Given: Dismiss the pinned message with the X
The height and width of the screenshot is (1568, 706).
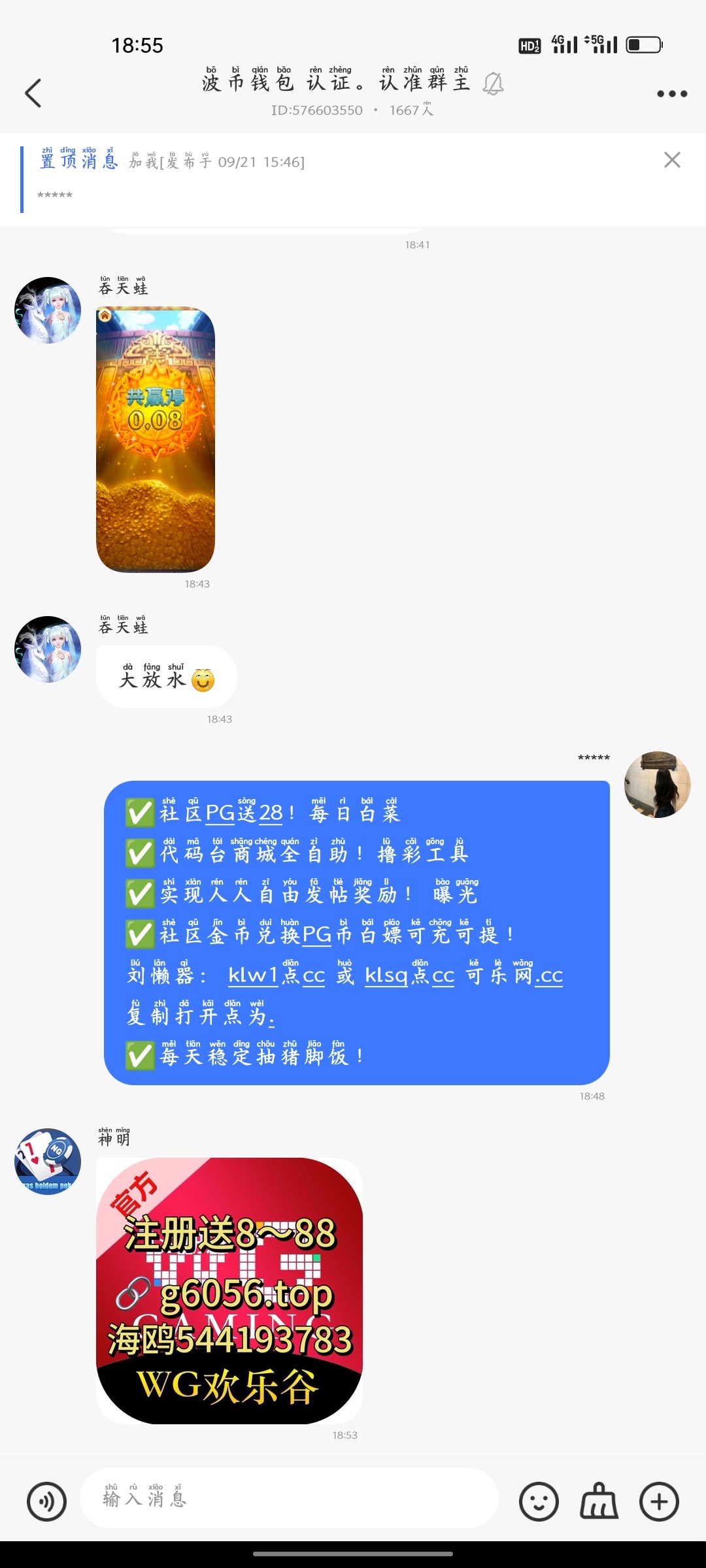Looking at the screenshot, I should click(673, 160).
